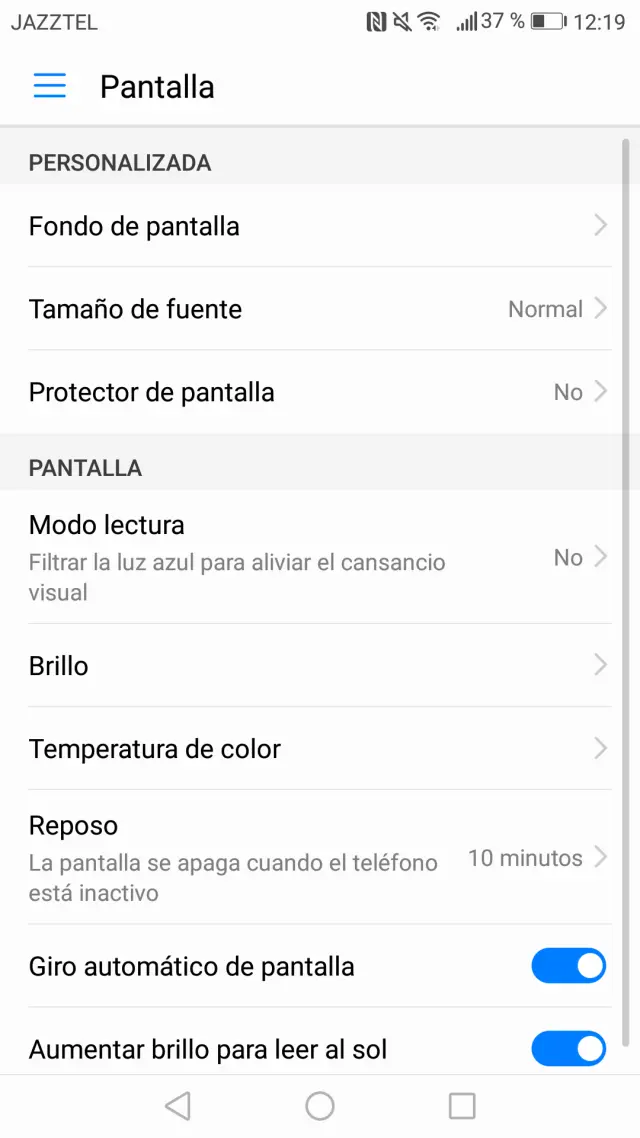Open Tamaño de fuente option
This screenshot has height=1138, width=640.
(318, 309)
